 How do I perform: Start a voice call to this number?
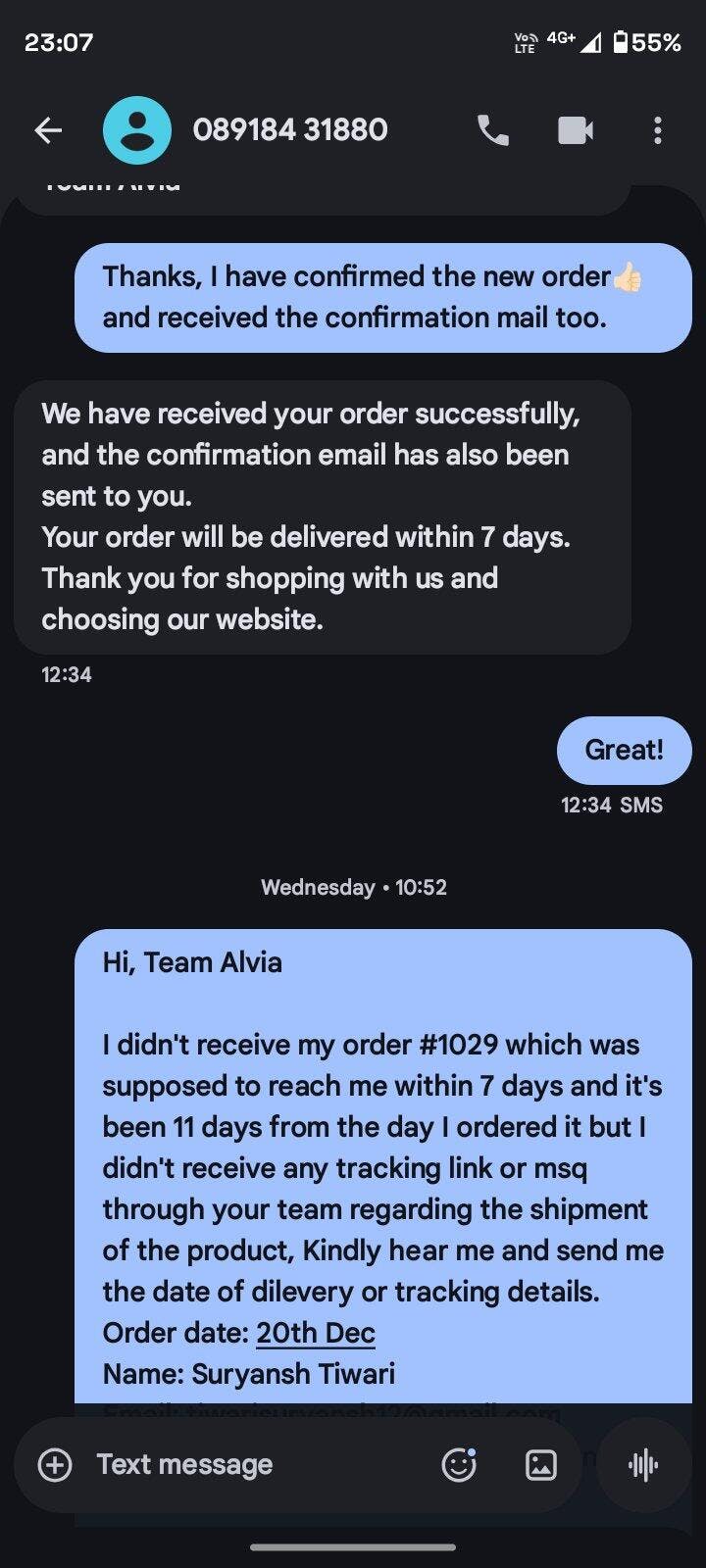click(492, 129)
